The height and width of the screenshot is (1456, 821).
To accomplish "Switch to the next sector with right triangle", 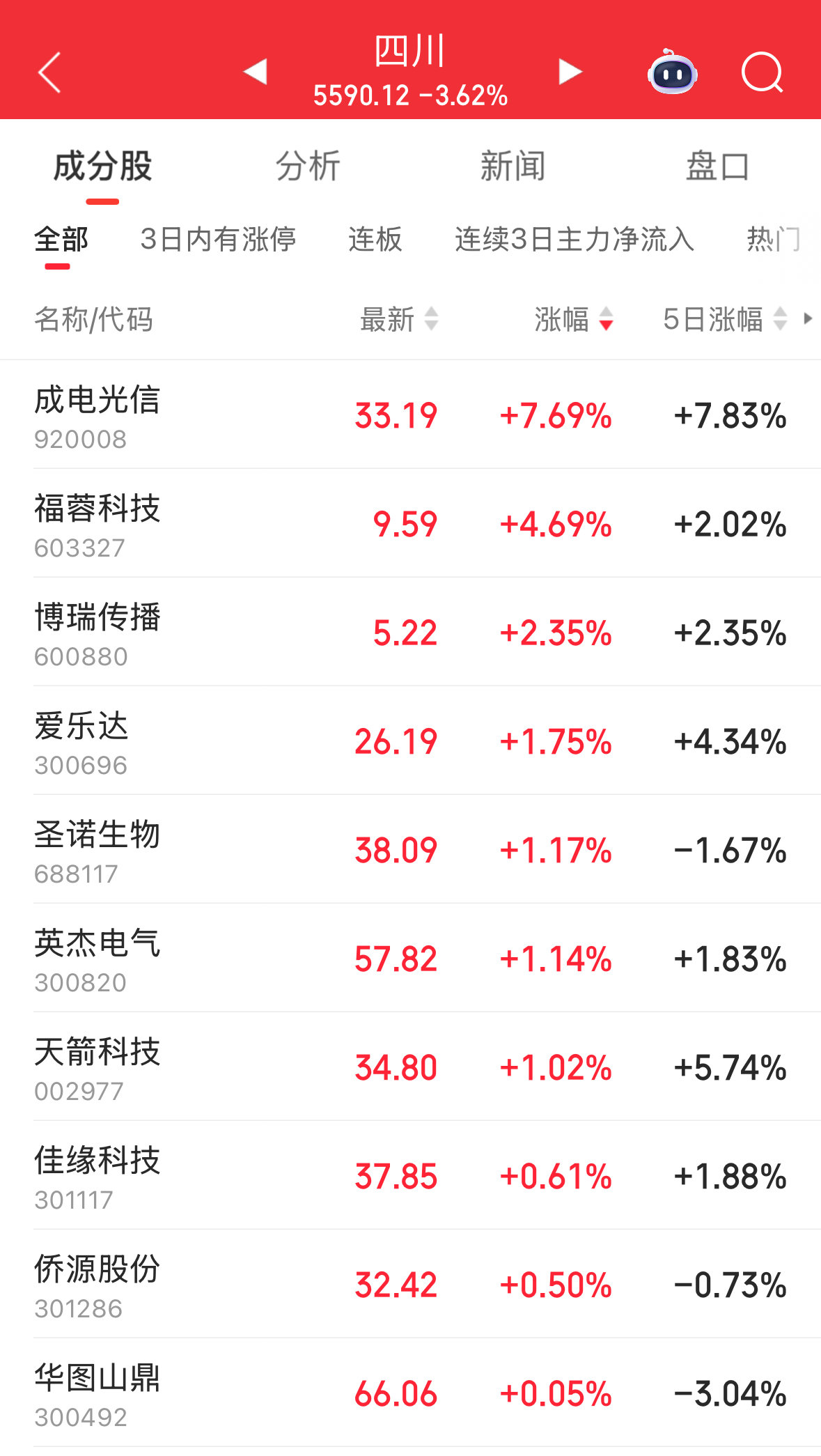I will 570,71.
